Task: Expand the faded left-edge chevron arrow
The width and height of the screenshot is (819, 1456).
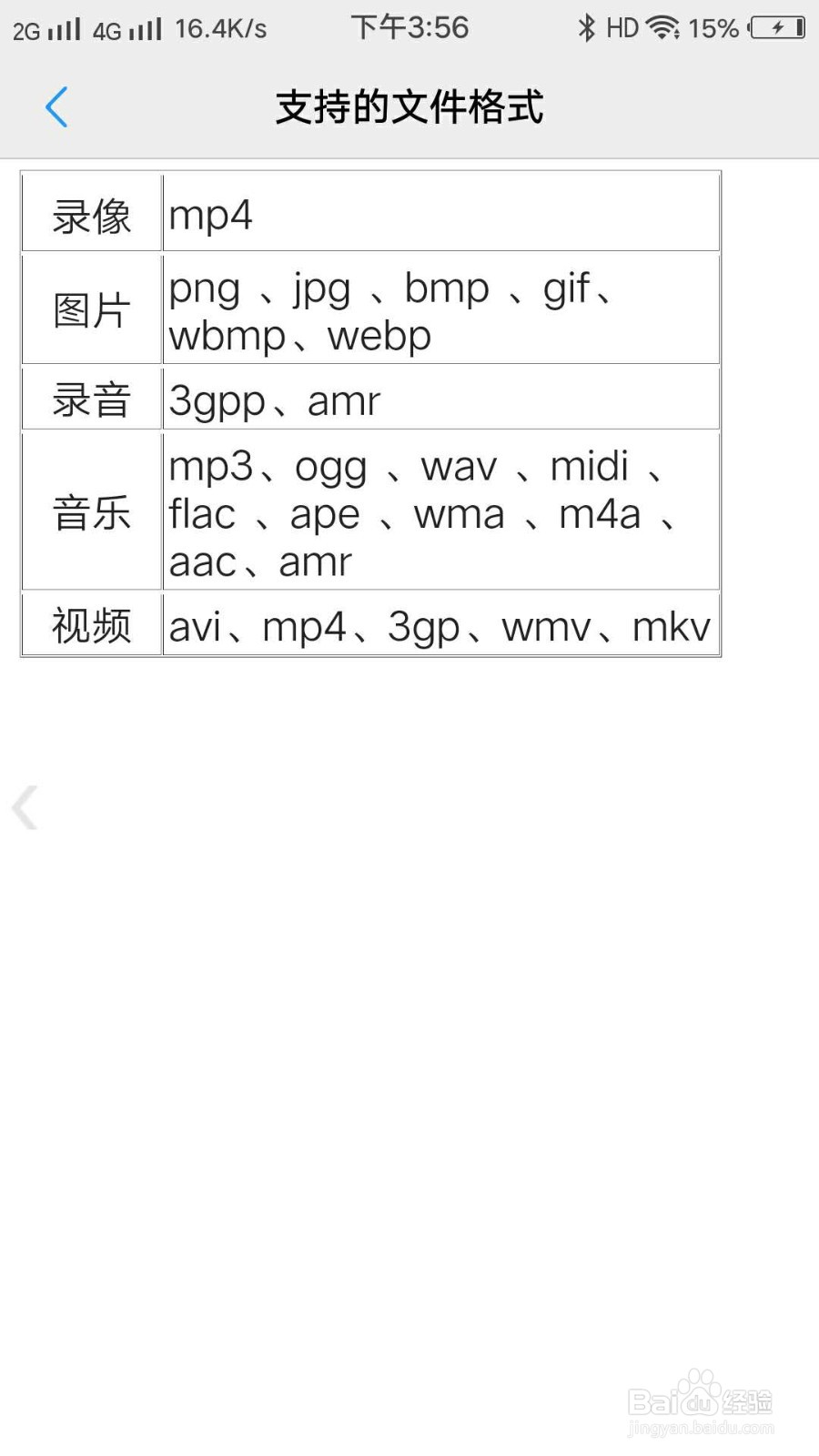Action: (x=25, y=807)
